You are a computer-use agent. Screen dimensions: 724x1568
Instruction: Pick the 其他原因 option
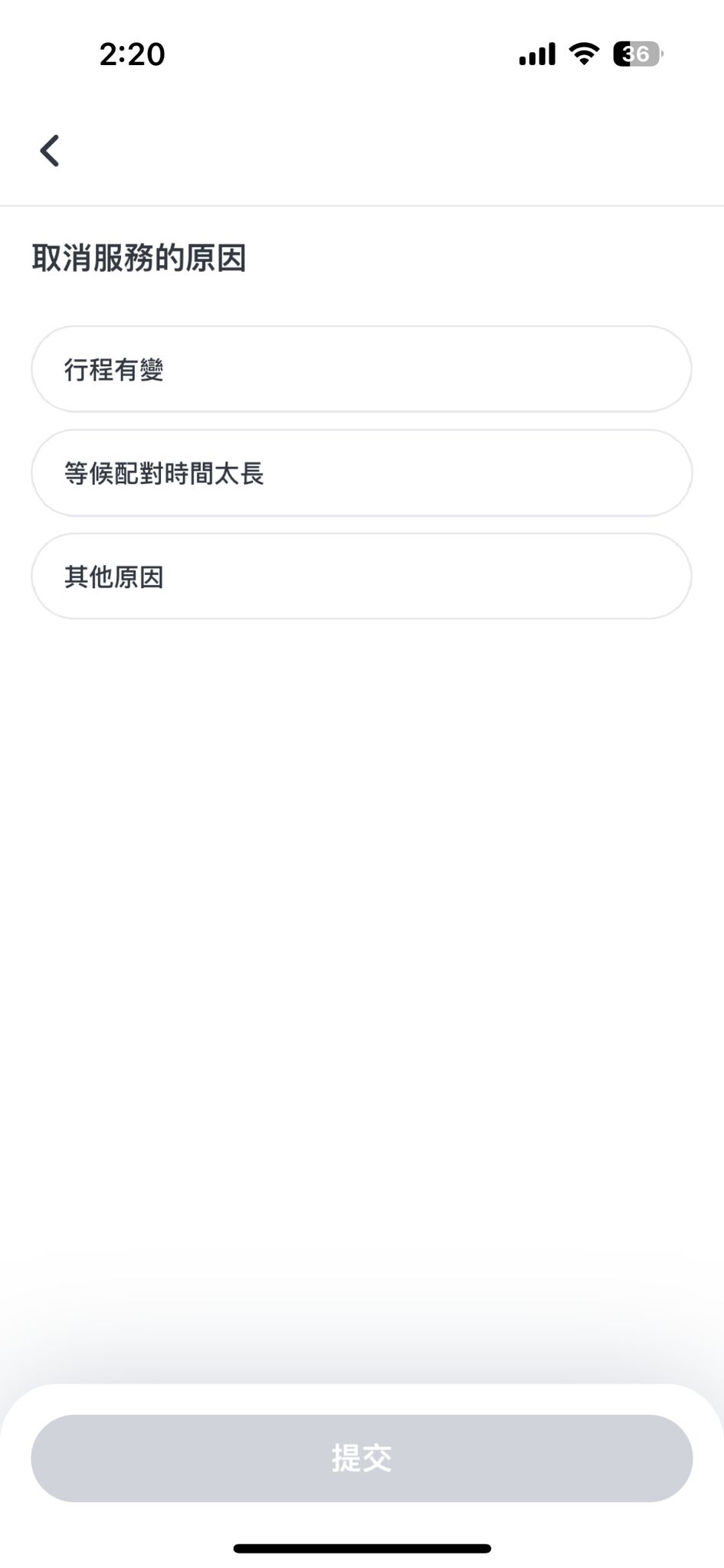pyautogui.click(x=361, y=577)
